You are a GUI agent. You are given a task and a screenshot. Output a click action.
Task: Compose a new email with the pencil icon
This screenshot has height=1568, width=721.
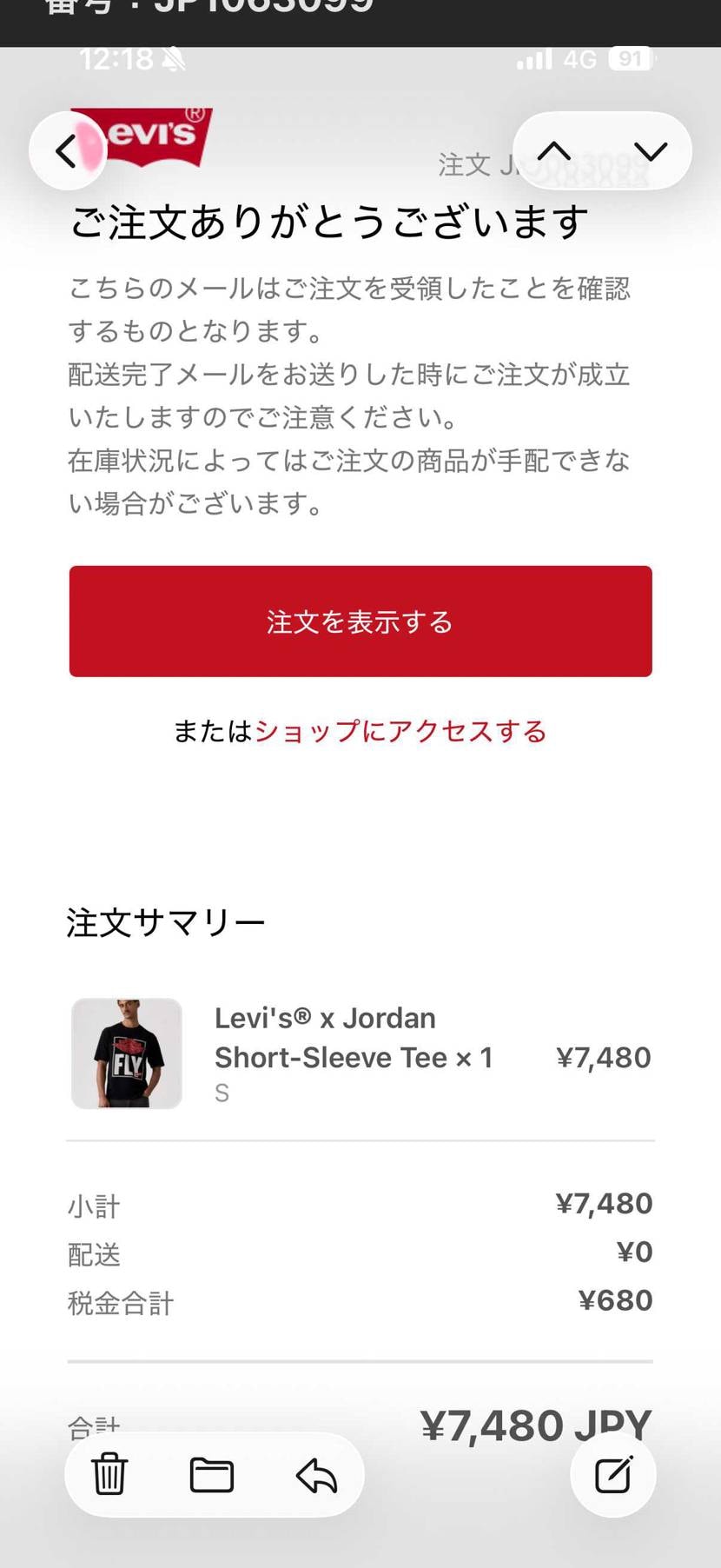[614, 1474]
